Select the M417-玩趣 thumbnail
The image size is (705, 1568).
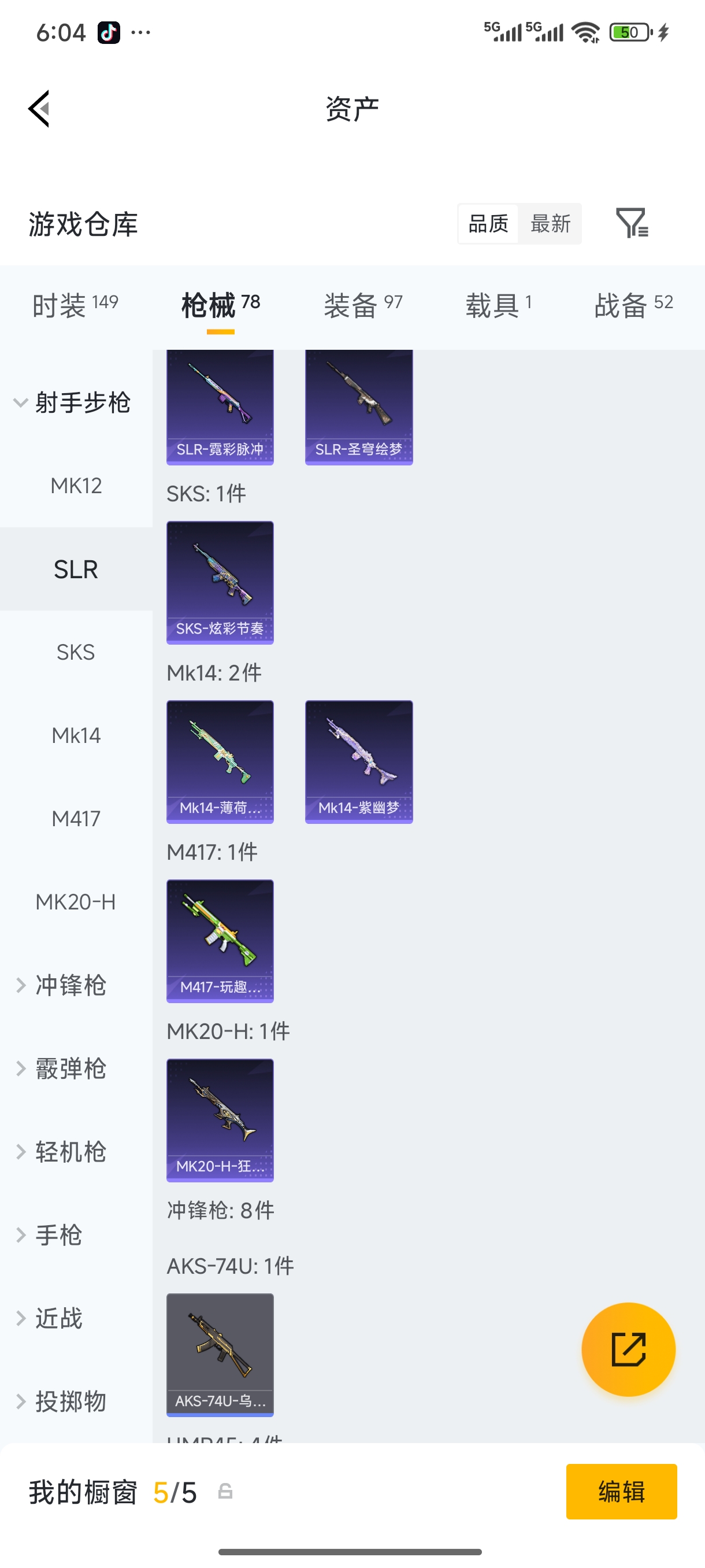click(220, 941)
